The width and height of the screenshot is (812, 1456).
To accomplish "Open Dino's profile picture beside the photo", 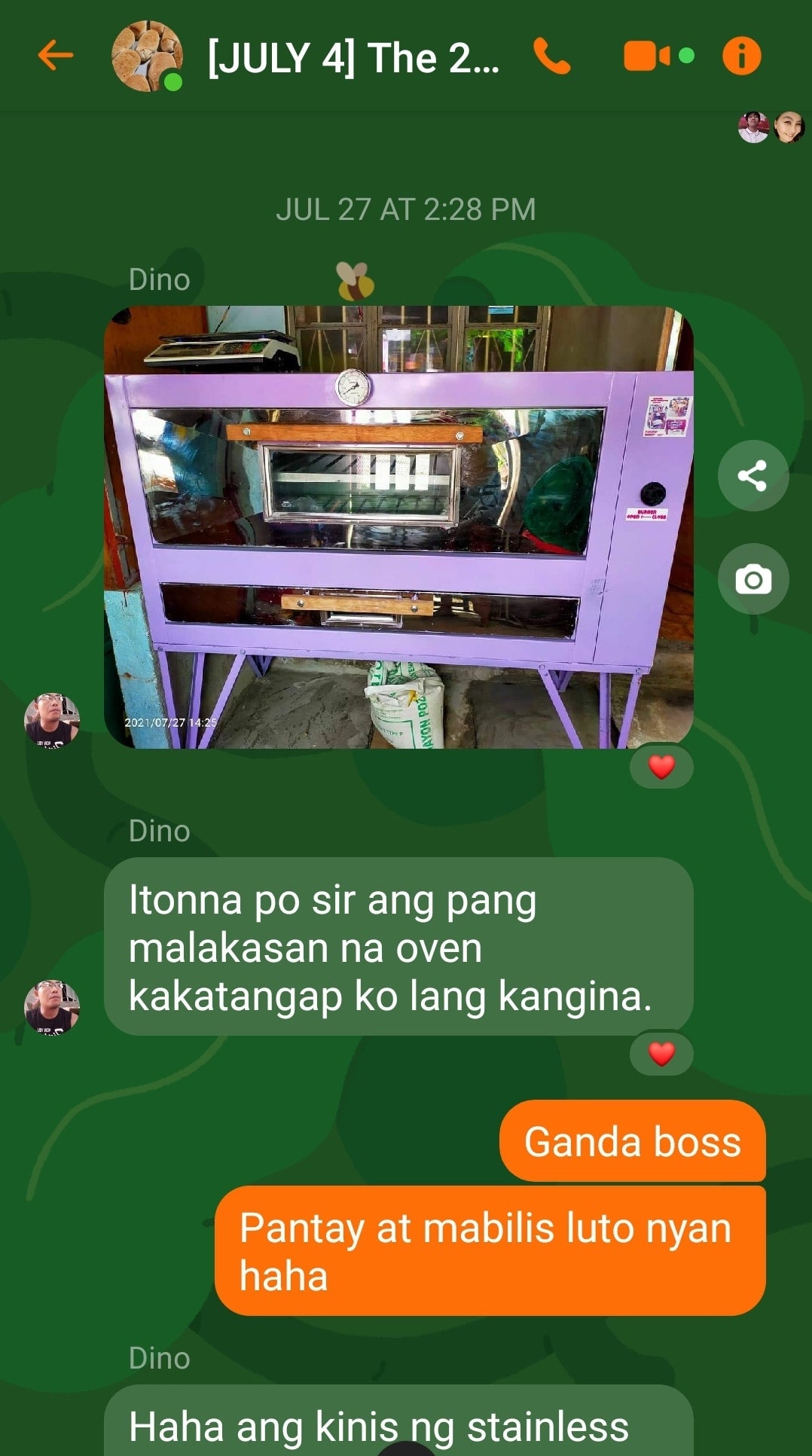I will (52, 720).
